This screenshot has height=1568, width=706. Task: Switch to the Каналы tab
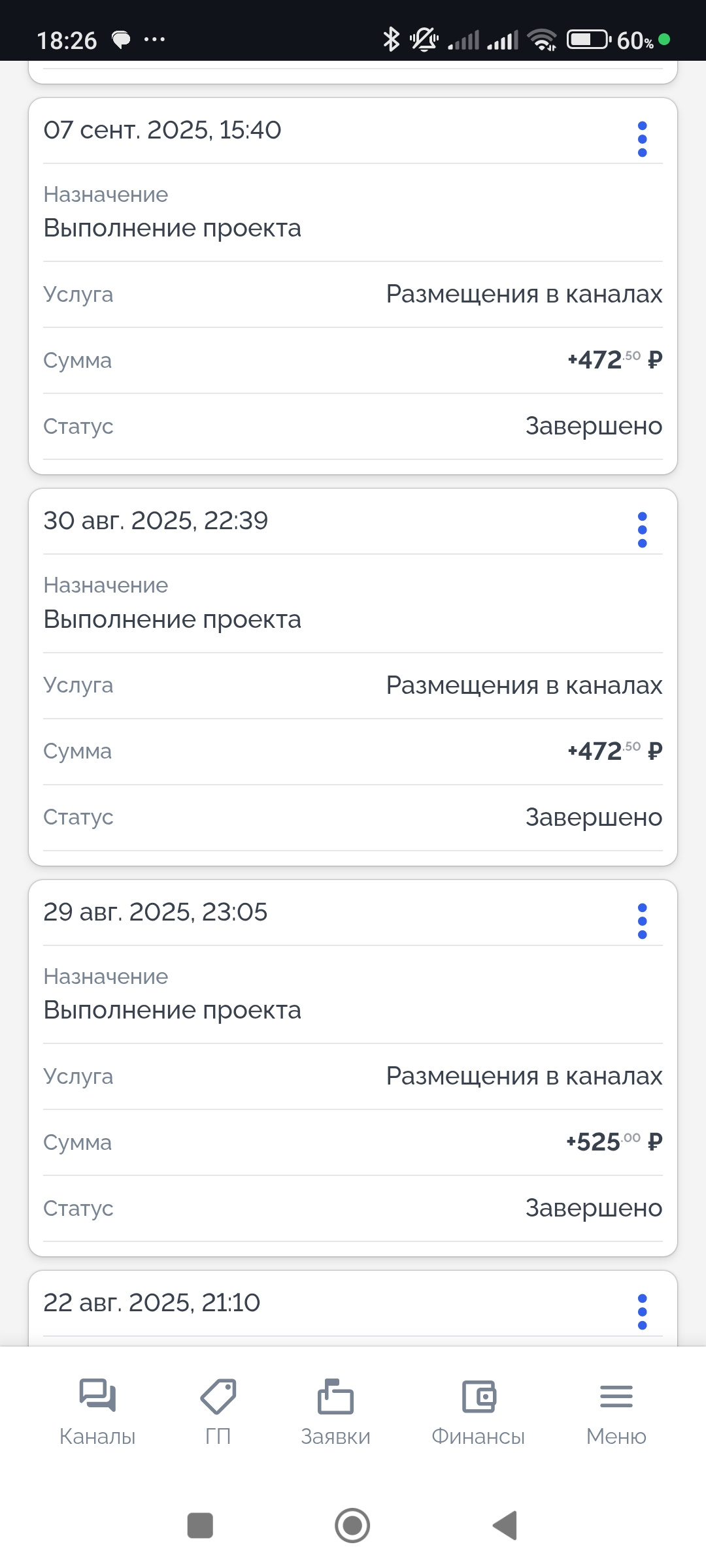[x=97, y=1411]
